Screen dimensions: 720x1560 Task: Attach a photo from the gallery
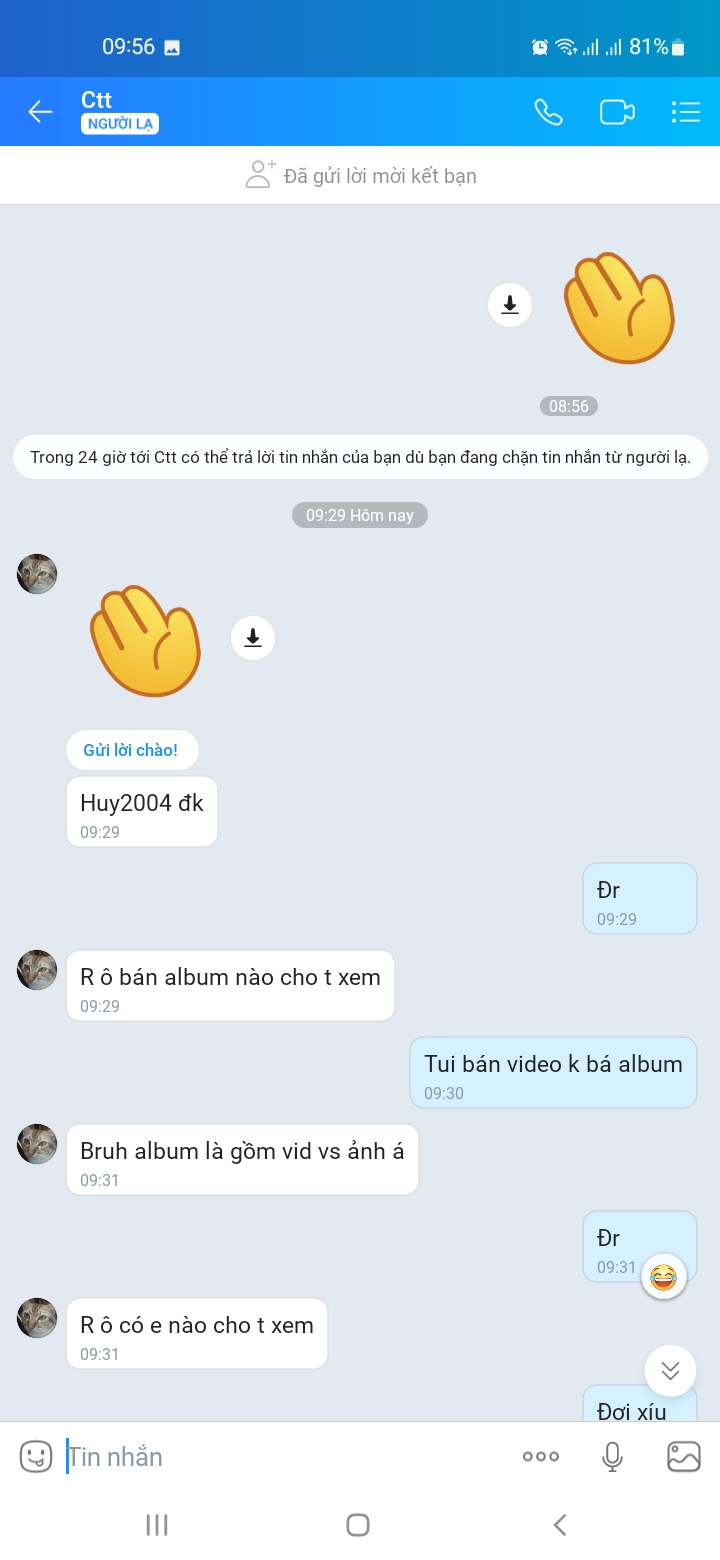click(684, 1457)
